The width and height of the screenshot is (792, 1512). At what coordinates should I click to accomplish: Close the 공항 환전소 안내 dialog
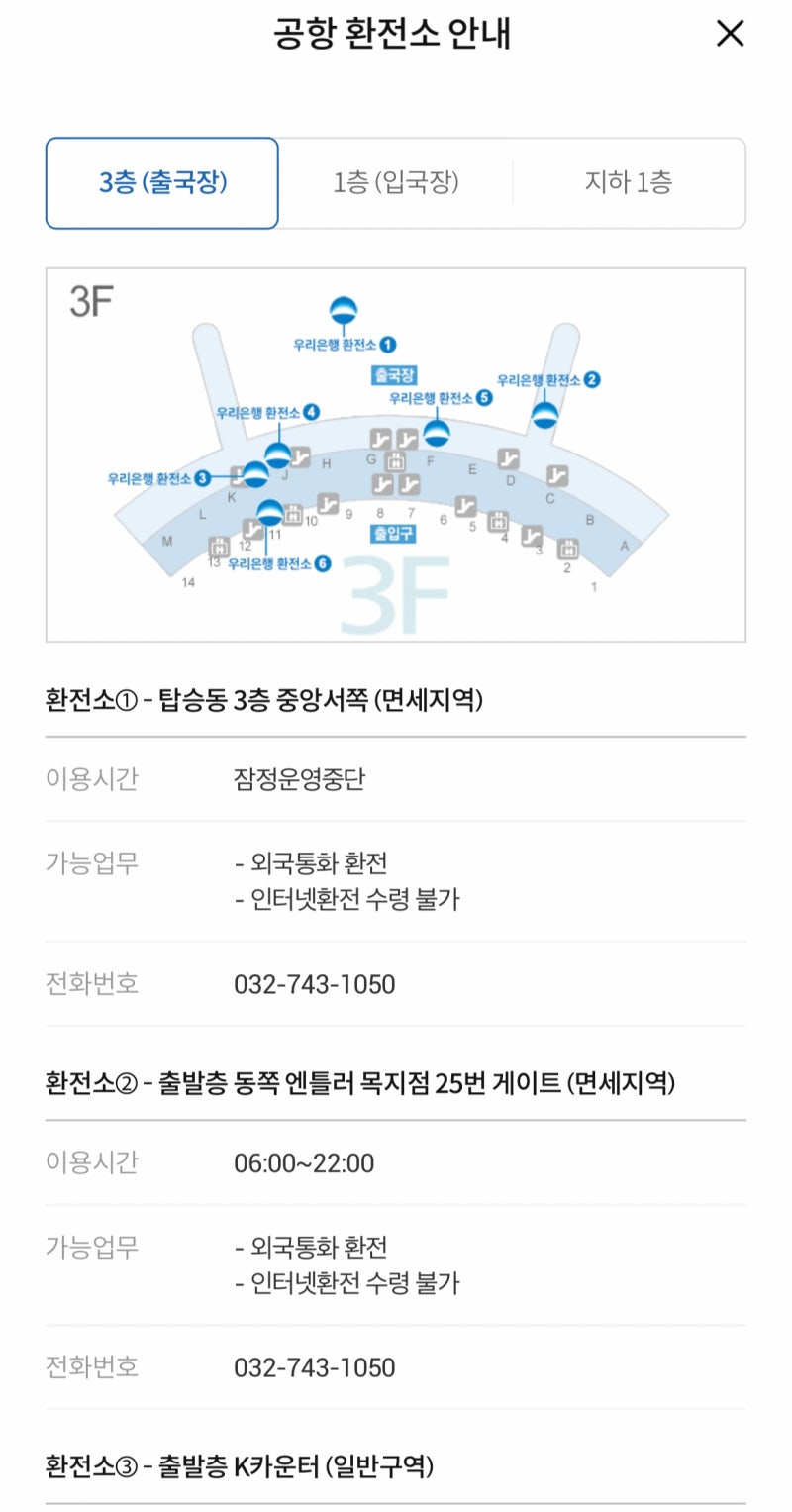730,33
